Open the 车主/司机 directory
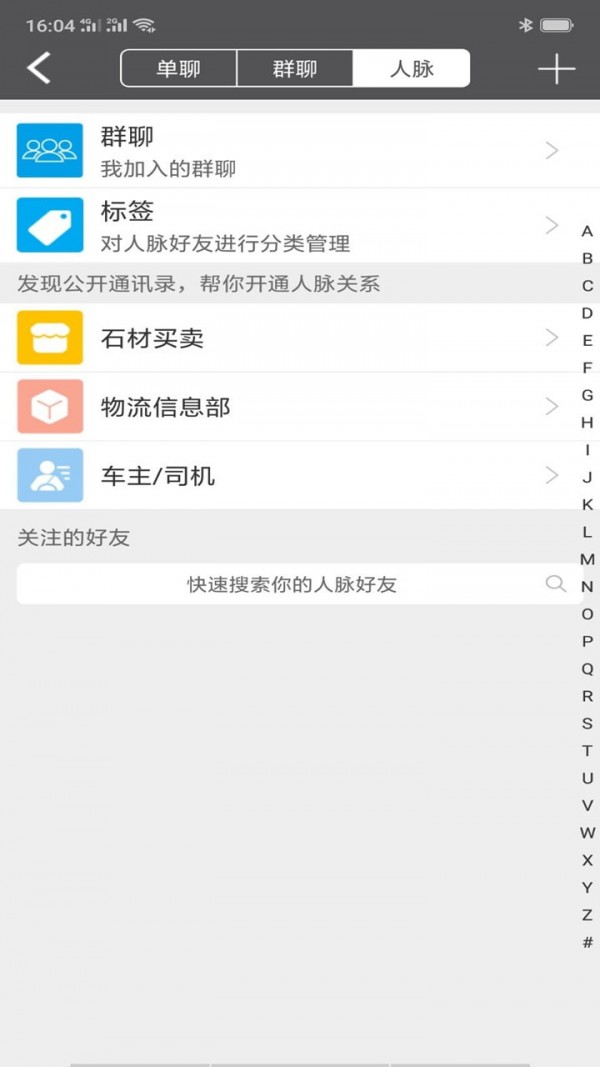Viewport: 600px width, 1067px height. click(300, 475)
